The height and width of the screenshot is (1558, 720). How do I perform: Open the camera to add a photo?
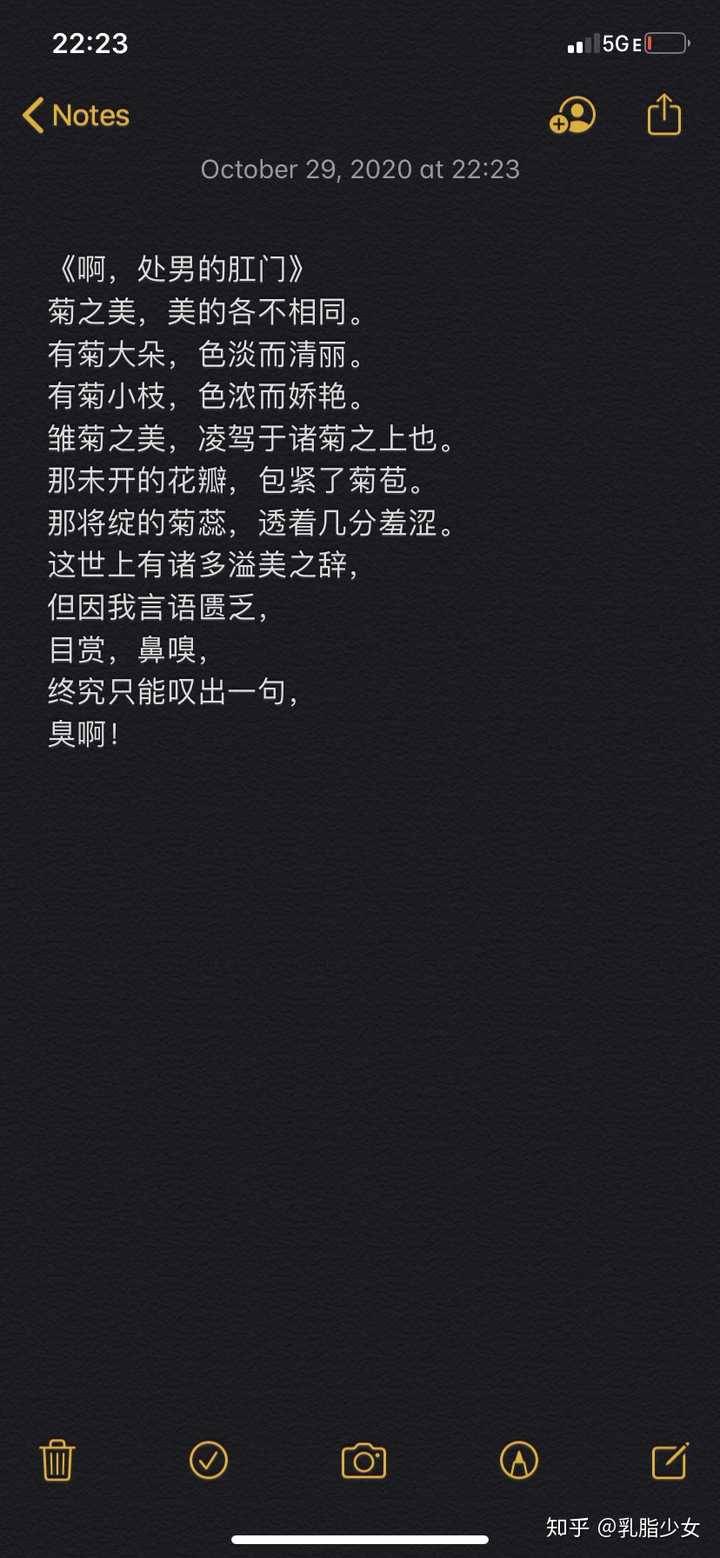pos(364,1461)
